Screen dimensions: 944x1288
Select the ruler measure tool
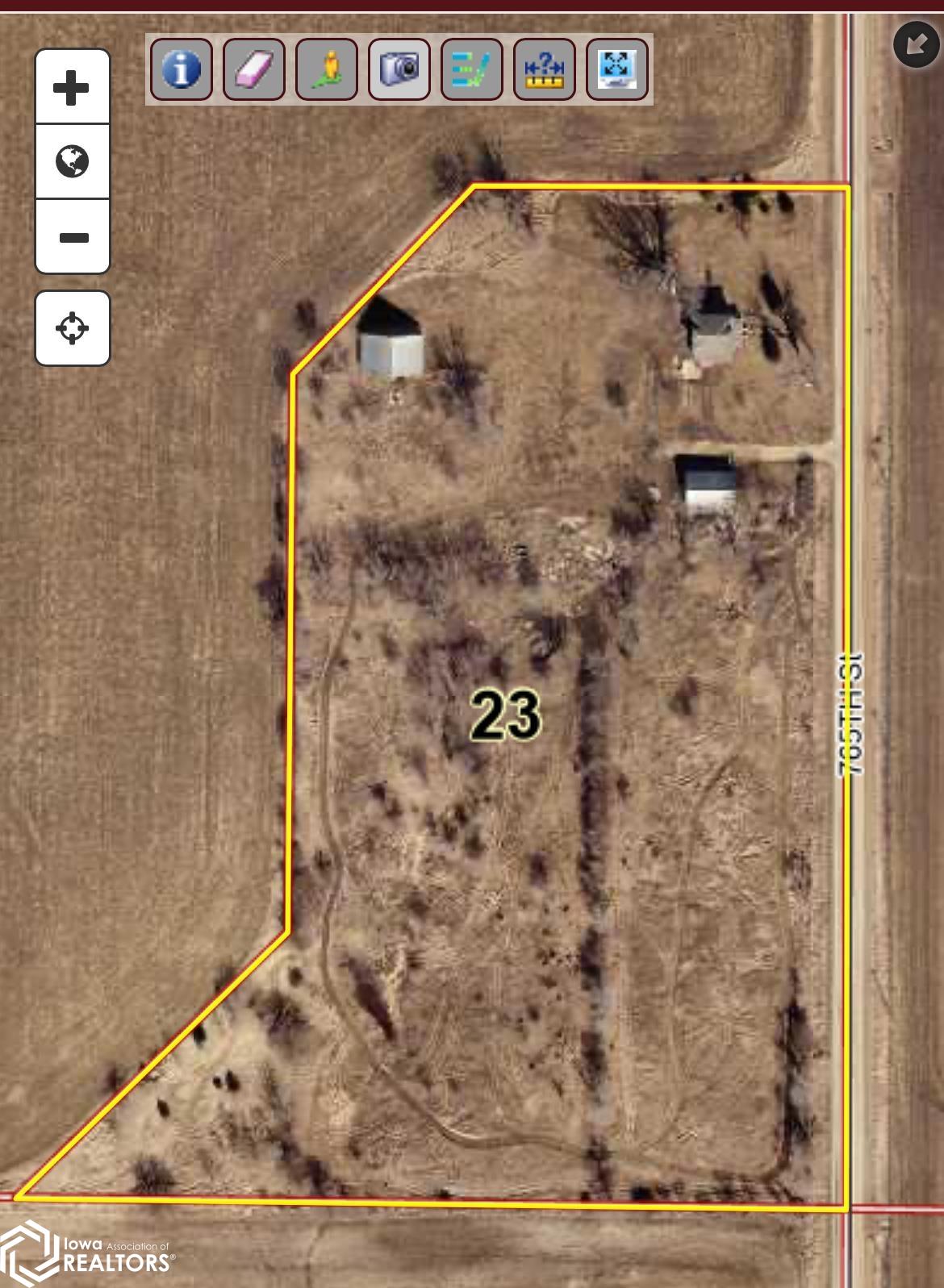point(545,69)
